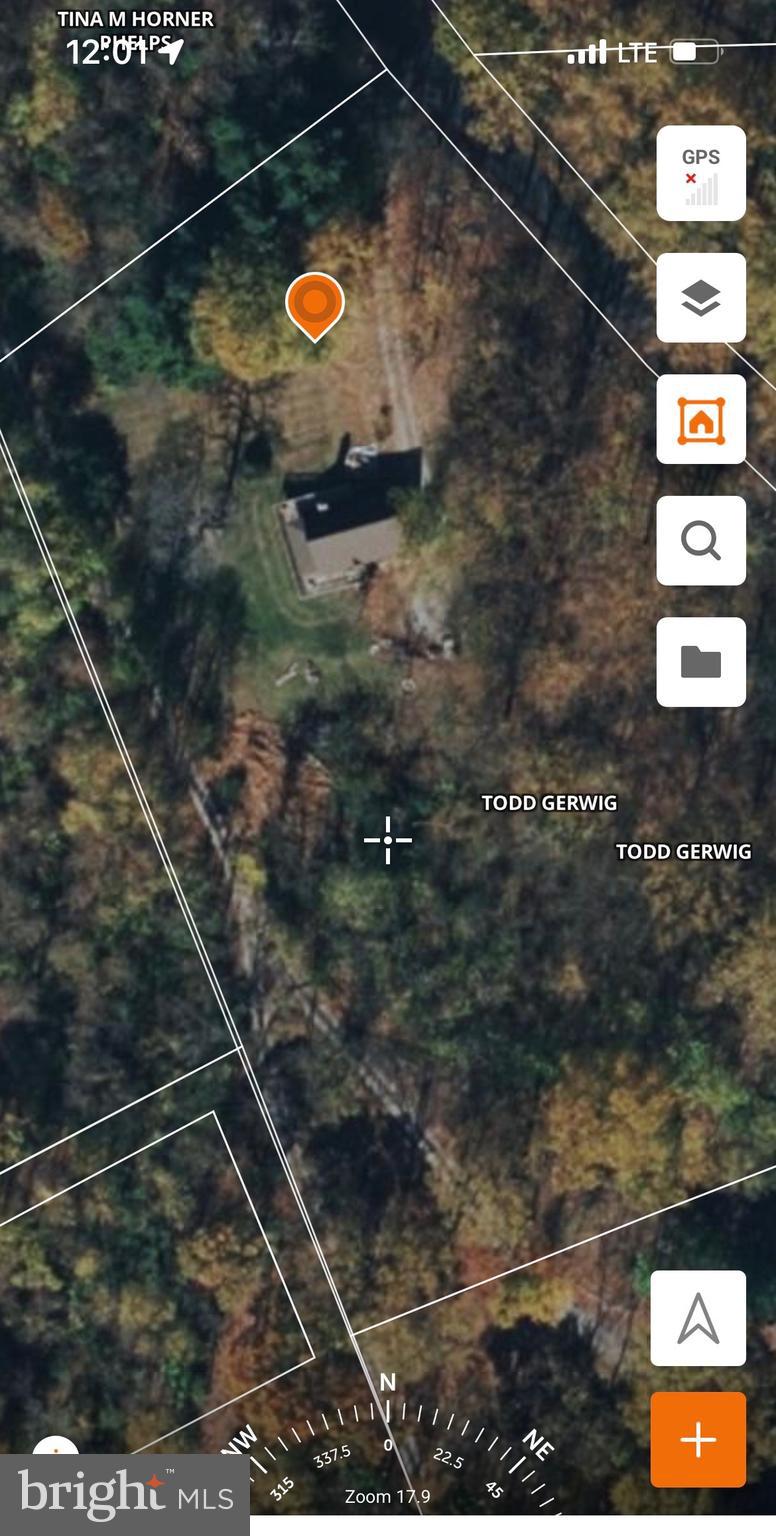Select the orange map pin marker

tap(314, 305)
